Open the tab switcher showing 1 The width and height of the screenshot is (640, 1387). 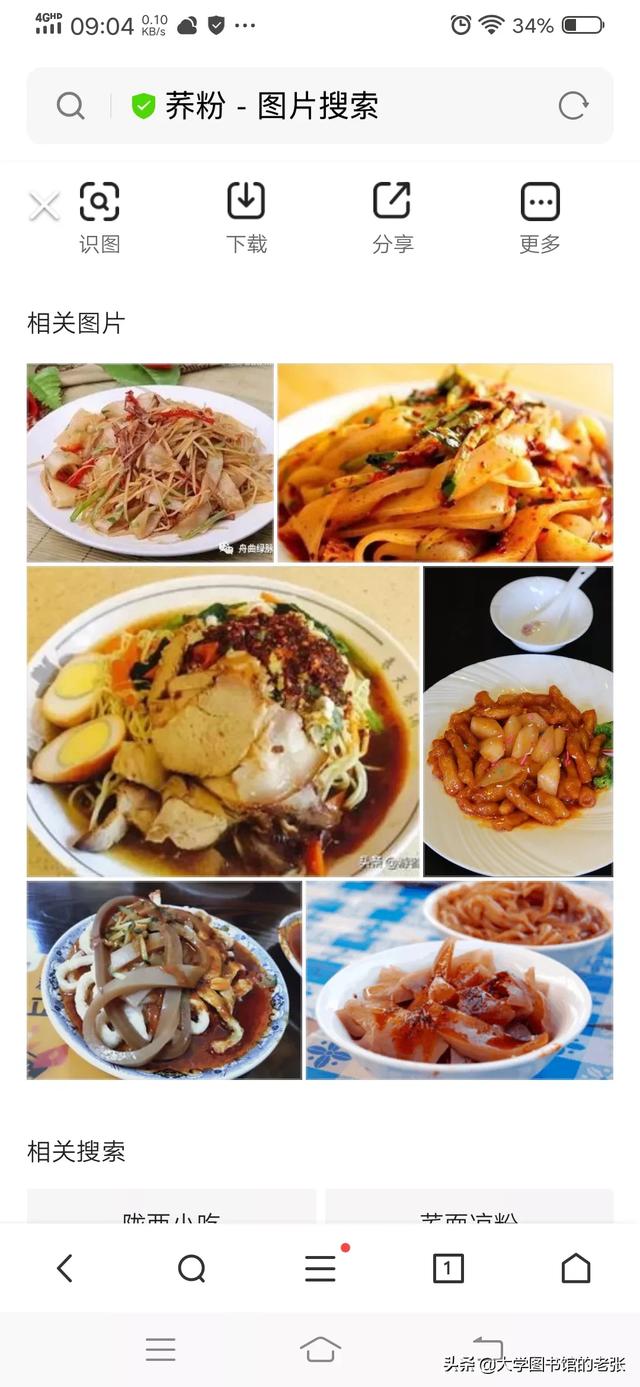tap(448, 1268)
